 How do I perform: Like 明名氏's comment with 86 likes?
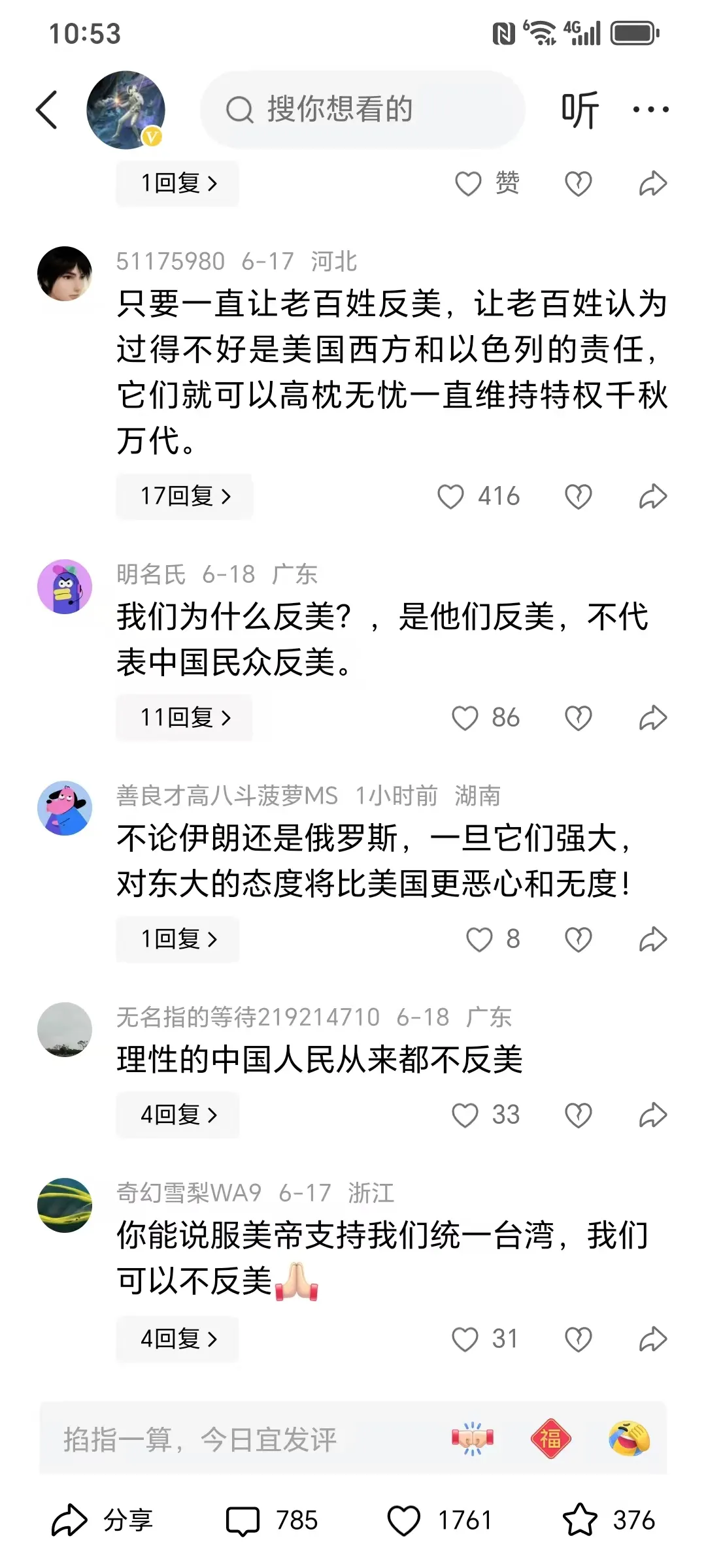coord(465,718)
